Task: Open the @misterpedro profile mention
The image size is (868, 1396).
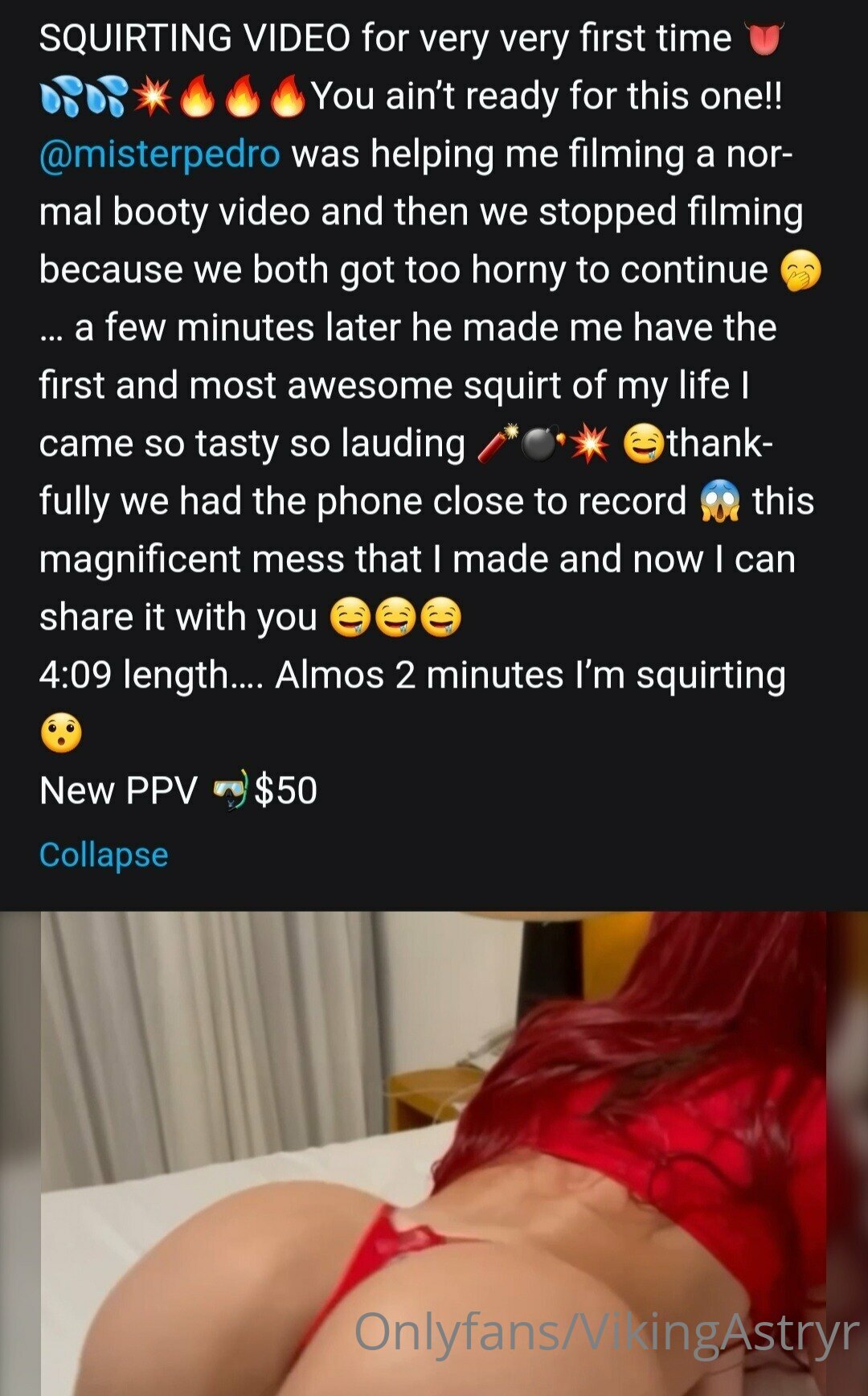Action: click(x=160, y=154)
